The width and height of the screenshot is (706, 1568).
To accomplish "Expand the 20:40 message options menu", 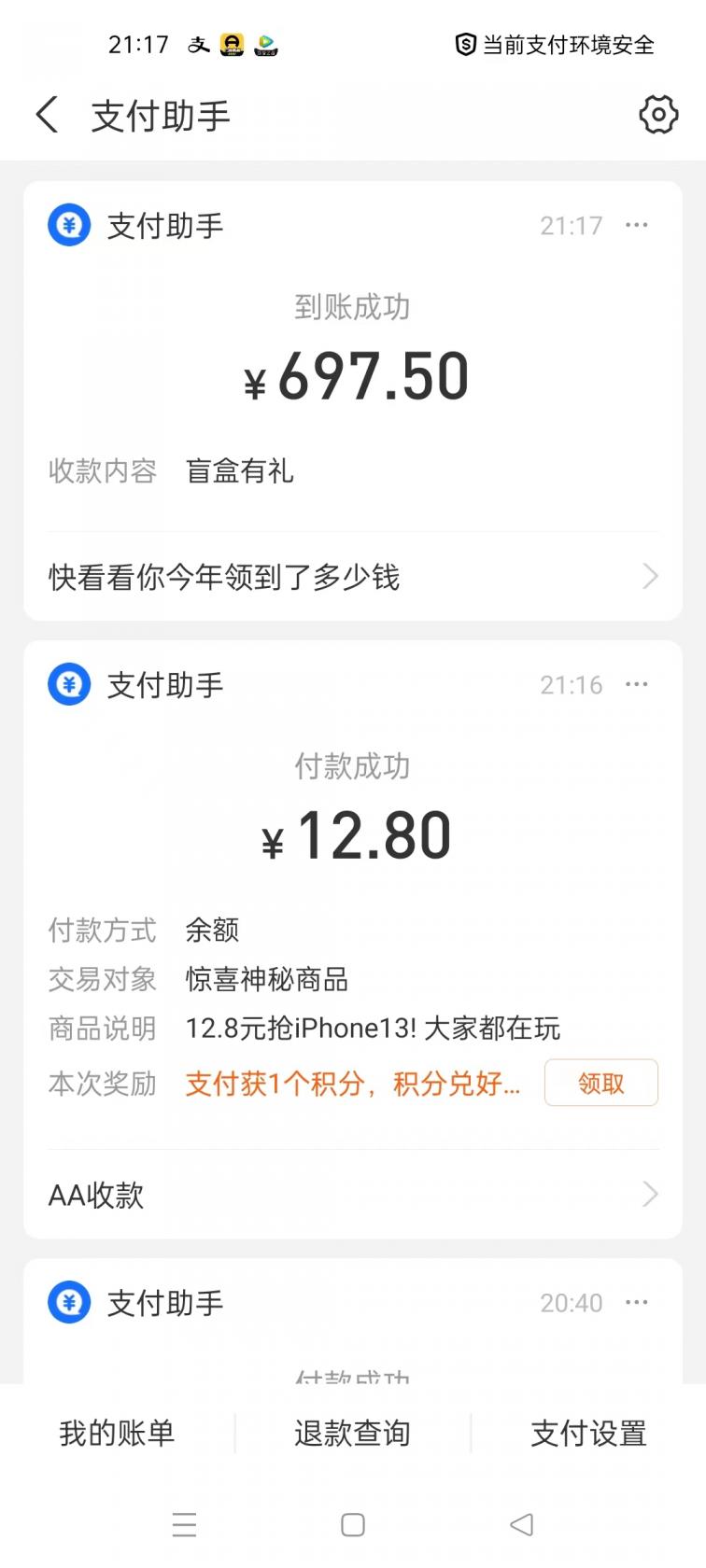I will (x=637, y=1301).
